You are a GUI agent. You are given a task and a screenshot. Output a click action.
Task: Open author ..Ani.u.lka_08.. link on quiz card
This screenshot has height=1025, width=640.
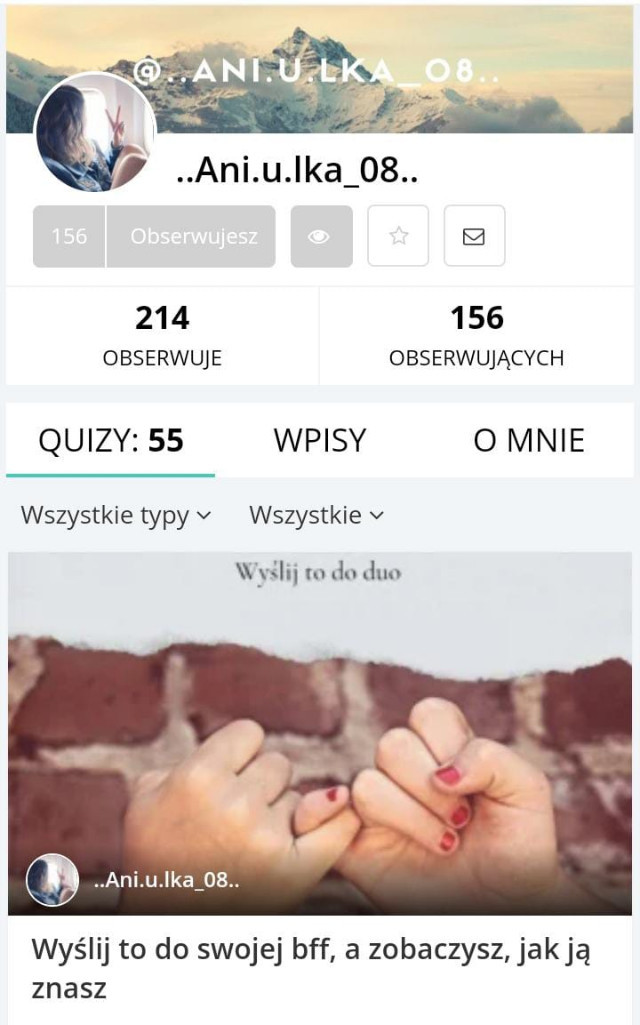click(x=166, y=880)
